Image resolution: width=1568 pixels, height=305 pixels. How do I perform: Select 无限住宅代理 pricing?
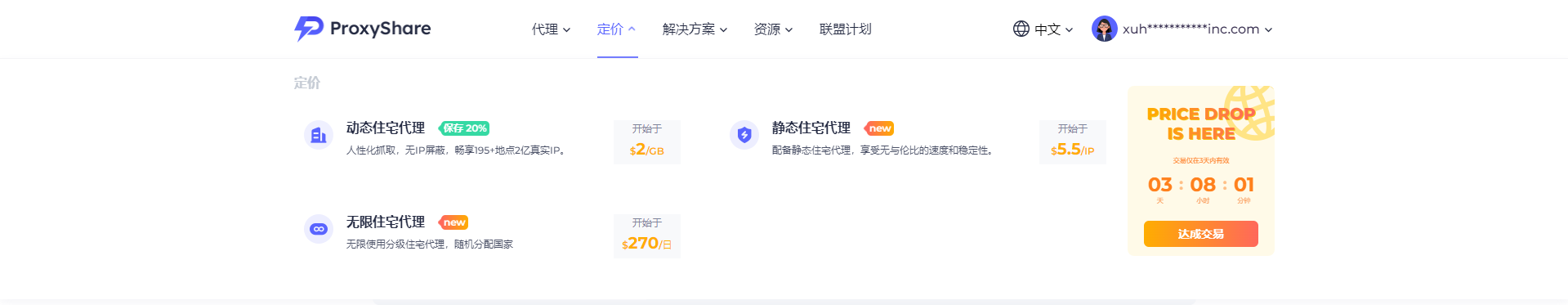(x=490, y=233)
